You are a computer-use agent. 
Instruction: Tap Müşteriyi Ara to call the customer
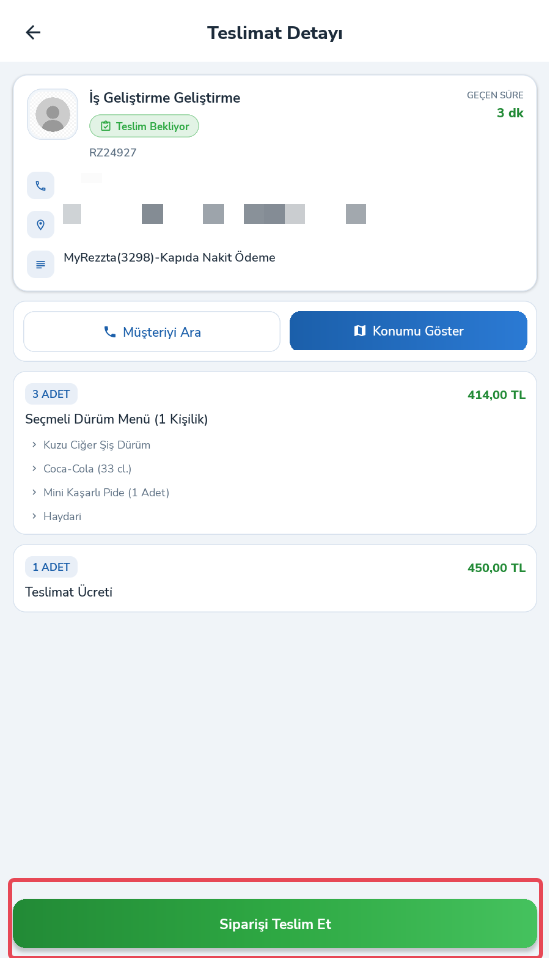151,332
